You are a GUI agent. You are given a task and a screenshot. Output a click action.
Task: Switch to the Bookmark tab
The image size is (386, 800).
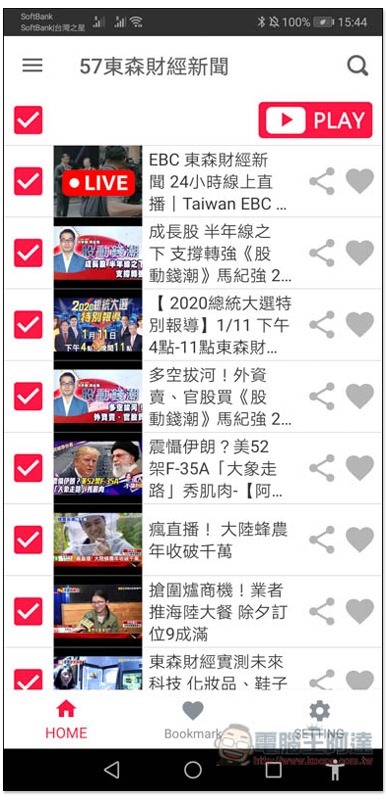[x=193, y=720]
